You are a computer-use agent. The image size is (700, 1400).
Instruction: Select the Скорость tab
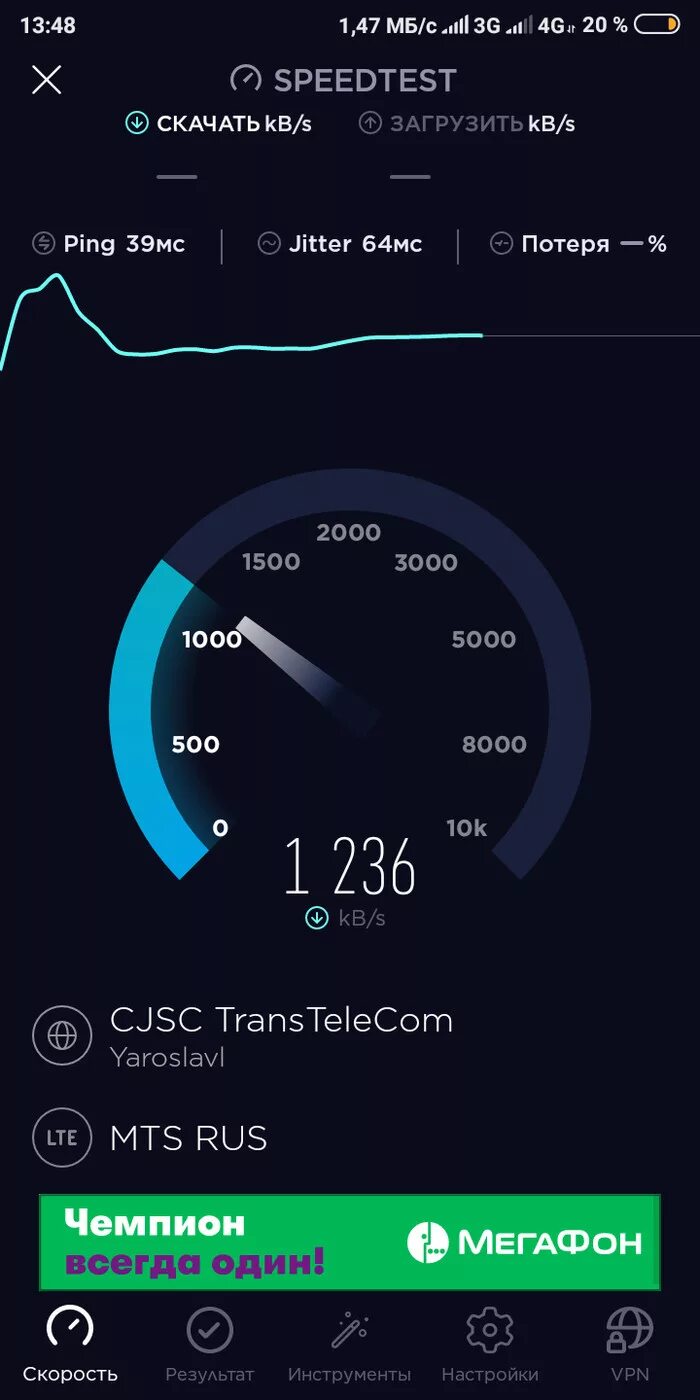[70, 1345]
